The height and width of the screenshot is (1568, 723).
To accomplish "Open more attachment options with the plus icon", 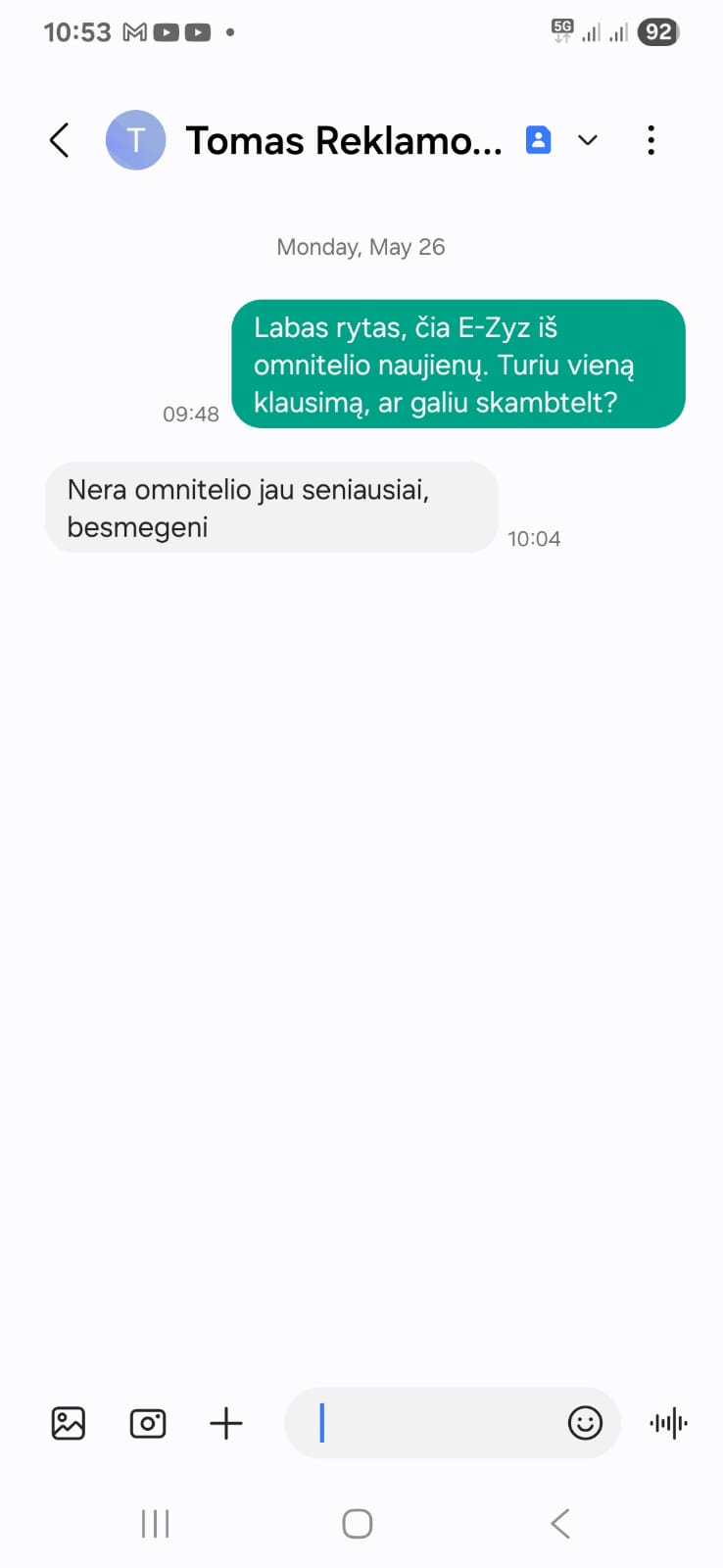I will pos(226,1423).
